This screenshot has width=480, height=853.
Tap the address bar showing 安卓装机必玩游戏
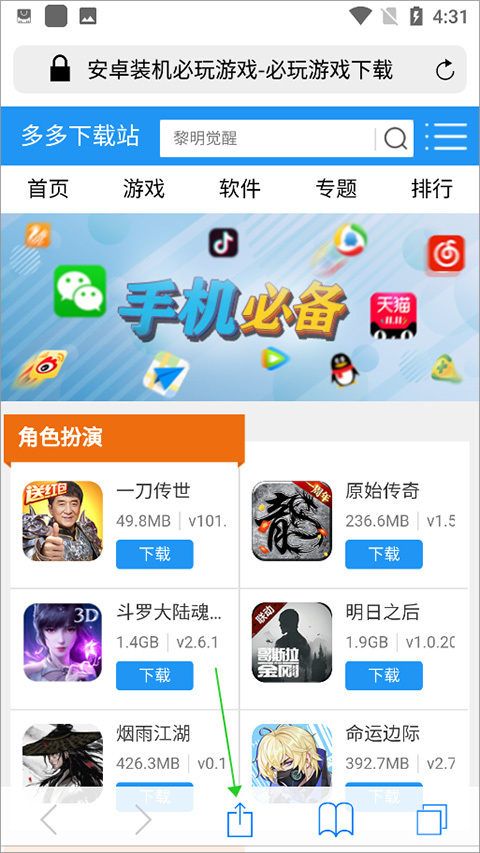240,70
